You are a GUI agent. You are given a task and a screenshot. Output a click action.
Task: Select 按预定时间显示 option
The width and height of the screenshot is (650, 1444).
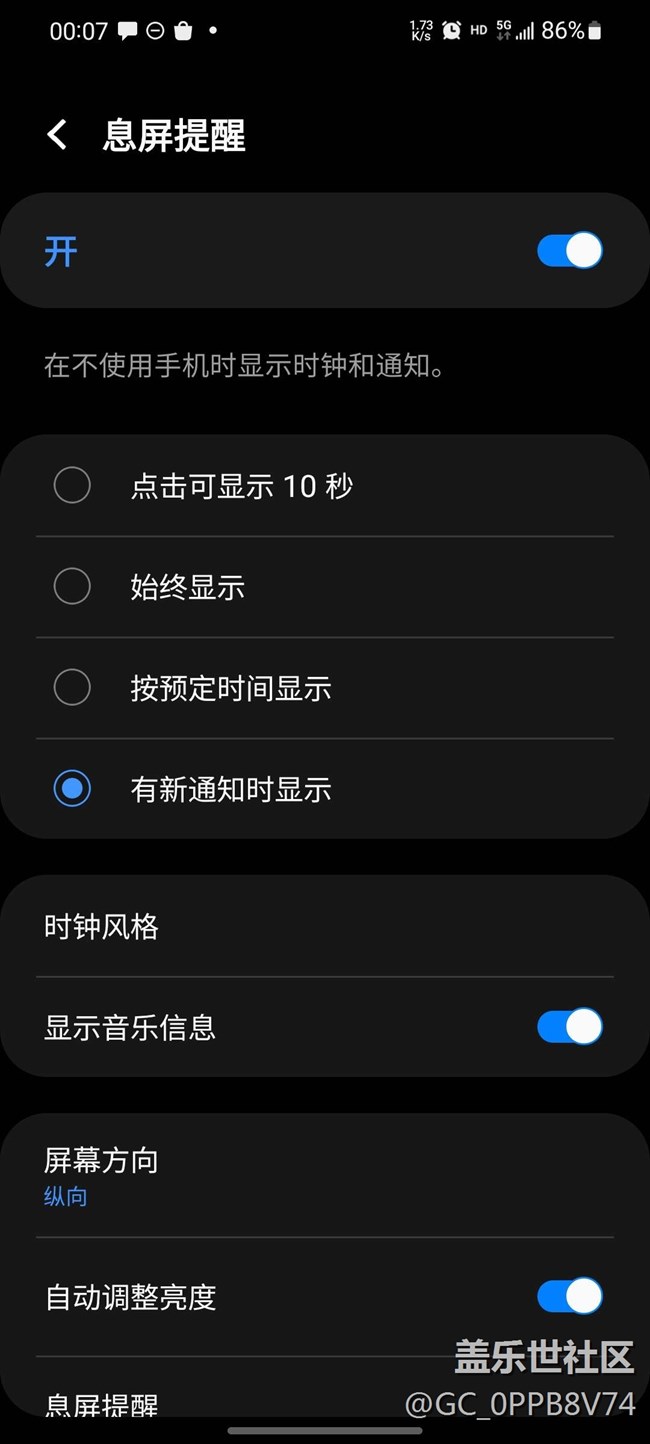click(72, 688)
